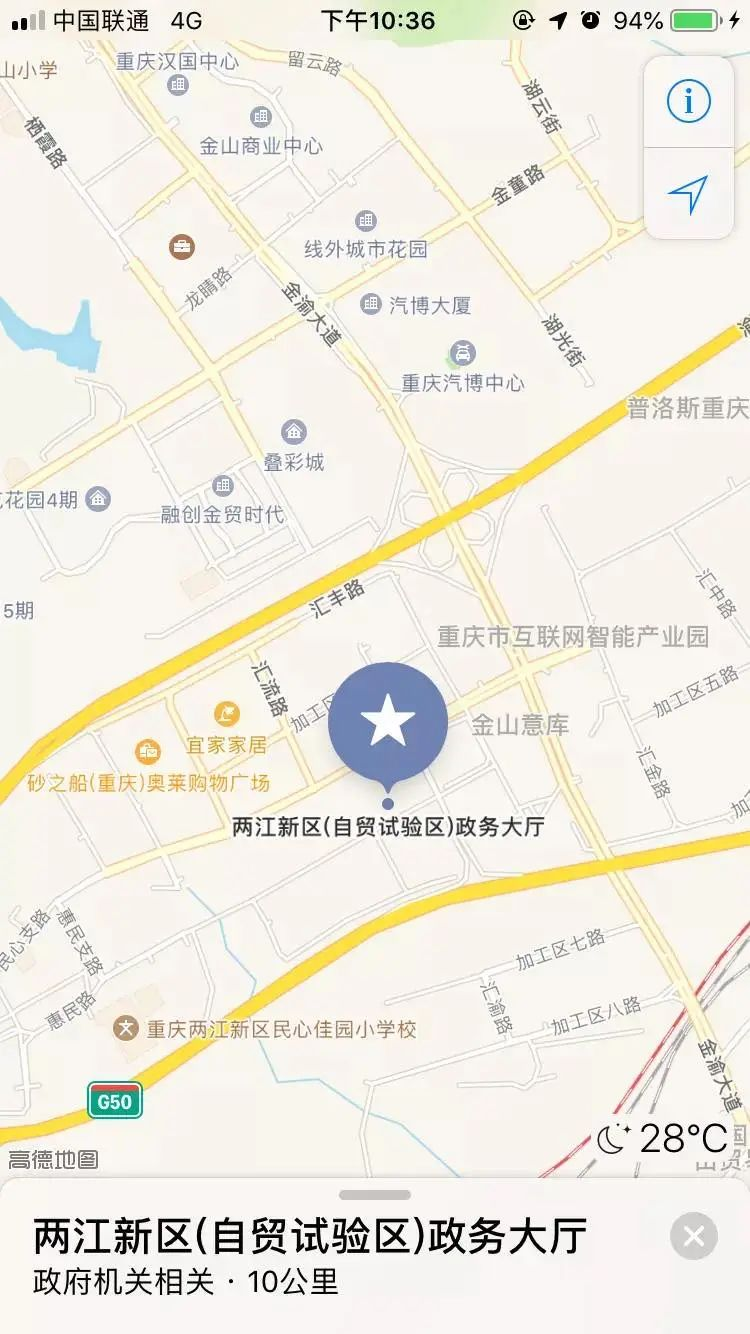Screen dimensions: 750x1334
Task: Open 重庆两江新区民心佳园小学校 on the map
Action: 126,1028
